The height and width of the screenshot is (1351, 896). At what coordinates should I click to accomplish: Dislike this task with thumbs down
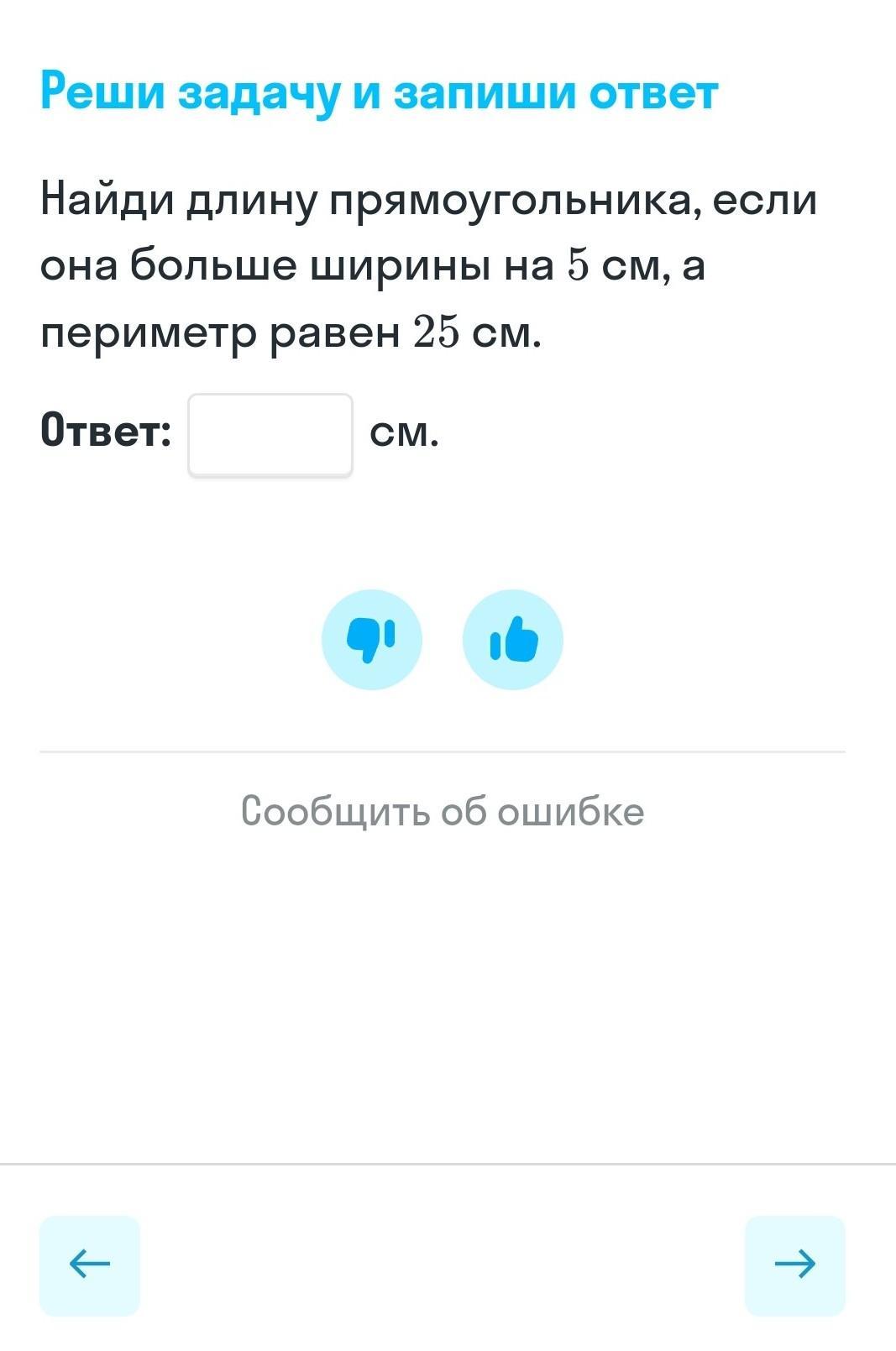click(371, 640)
